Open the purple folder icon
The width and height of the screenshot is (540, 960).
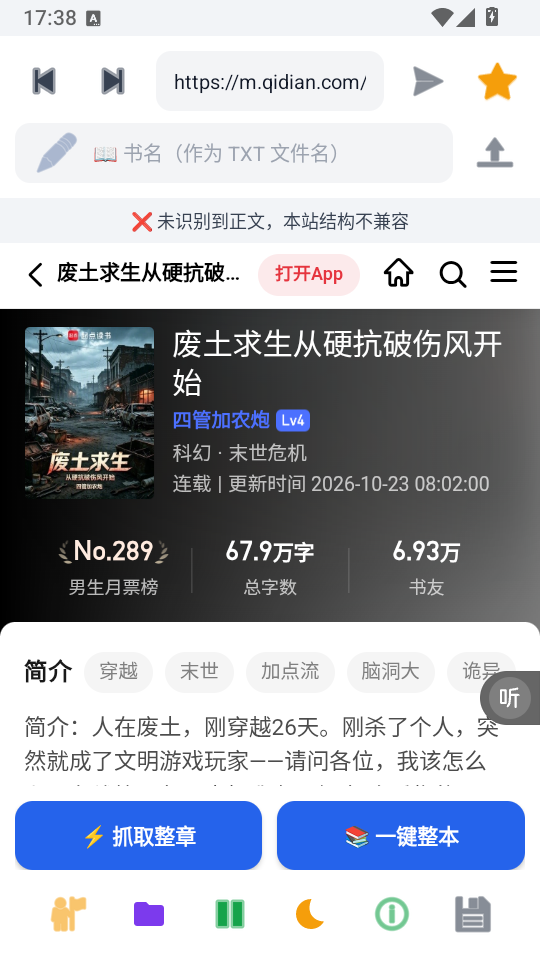(149, 915)
